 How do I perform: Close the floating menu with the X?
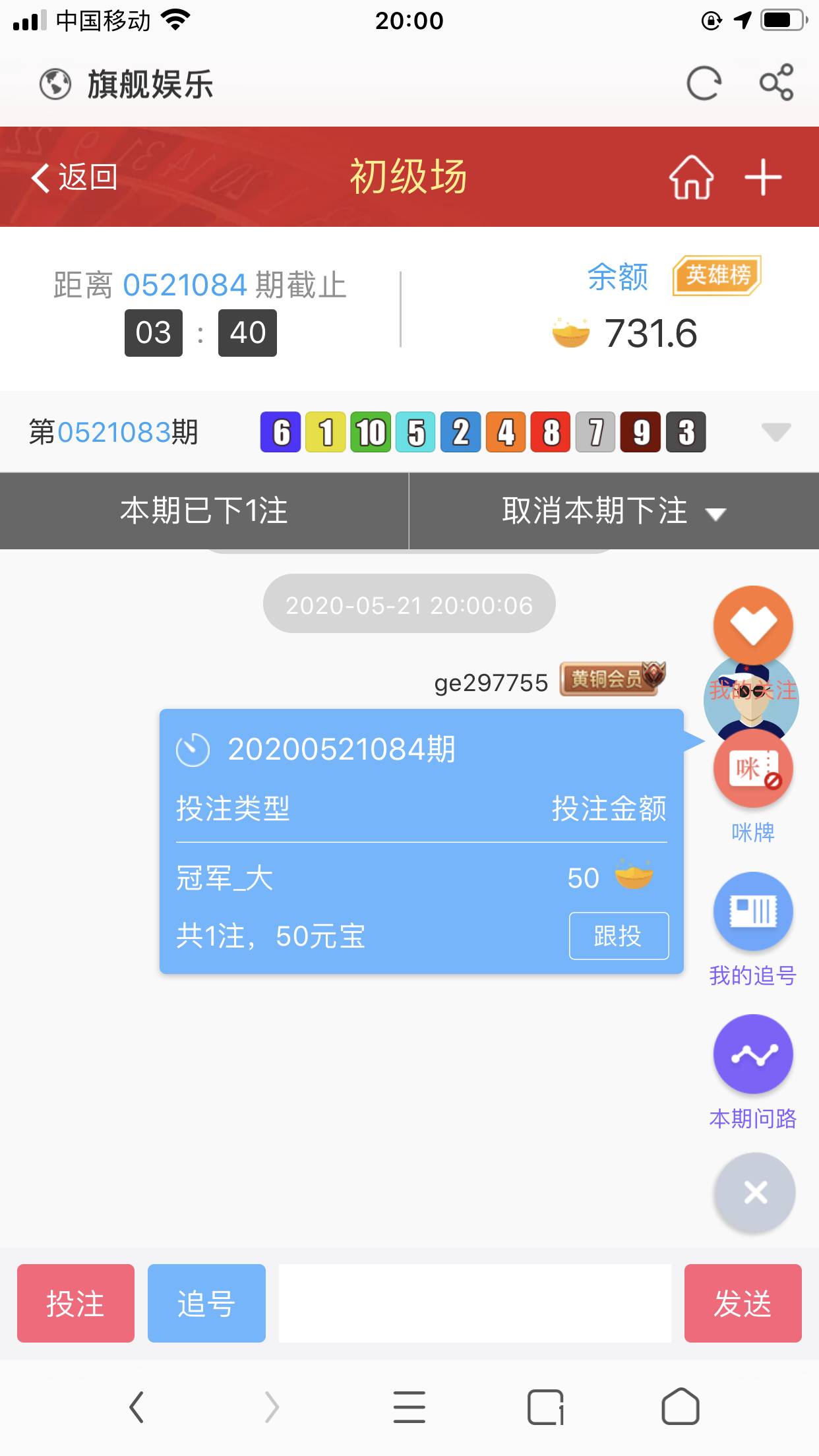(755, 1192)
